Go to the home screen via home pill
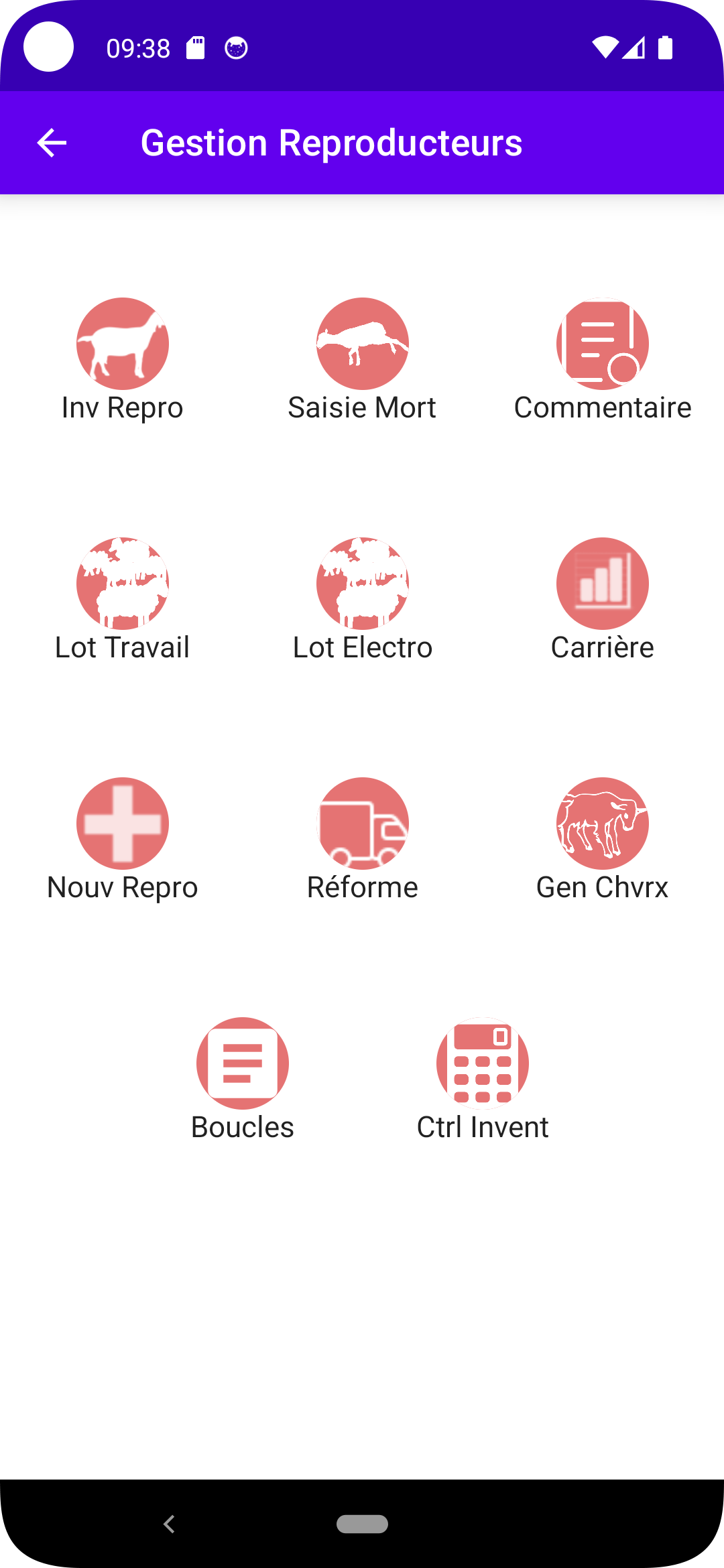The width and height of the screenshot is (724, 1568). pos(362,1524)
